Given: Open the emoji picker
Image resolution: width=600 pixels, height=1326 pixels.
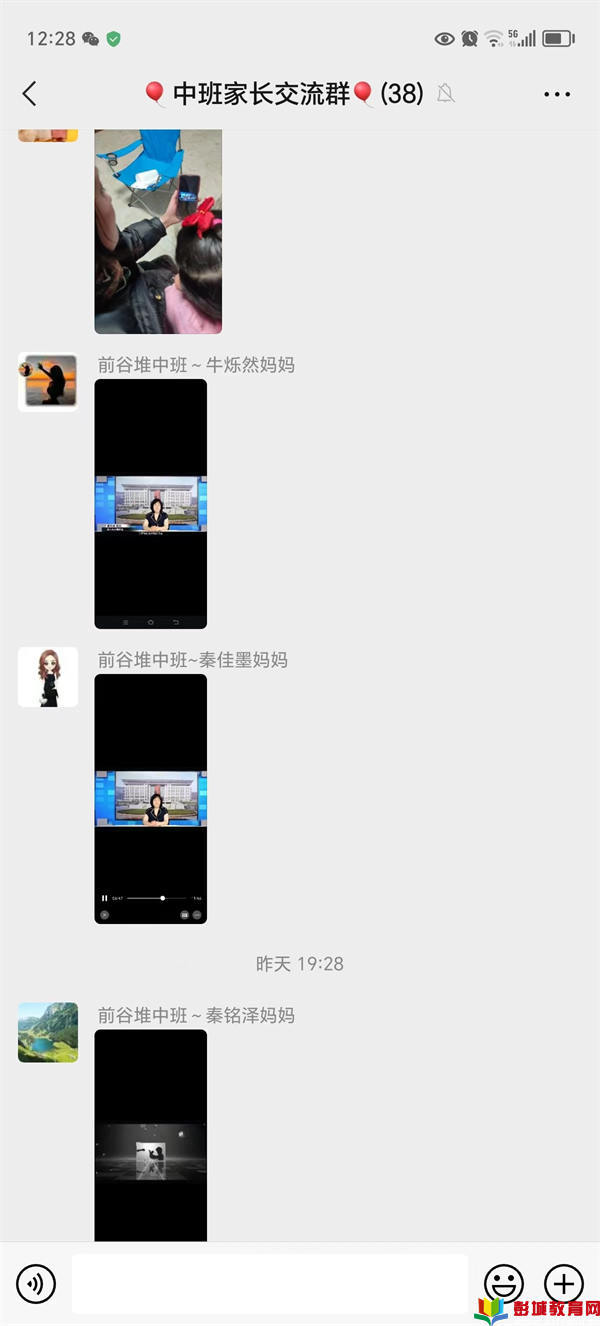Looking at the screenshot, I should (x=503, y=1284).
